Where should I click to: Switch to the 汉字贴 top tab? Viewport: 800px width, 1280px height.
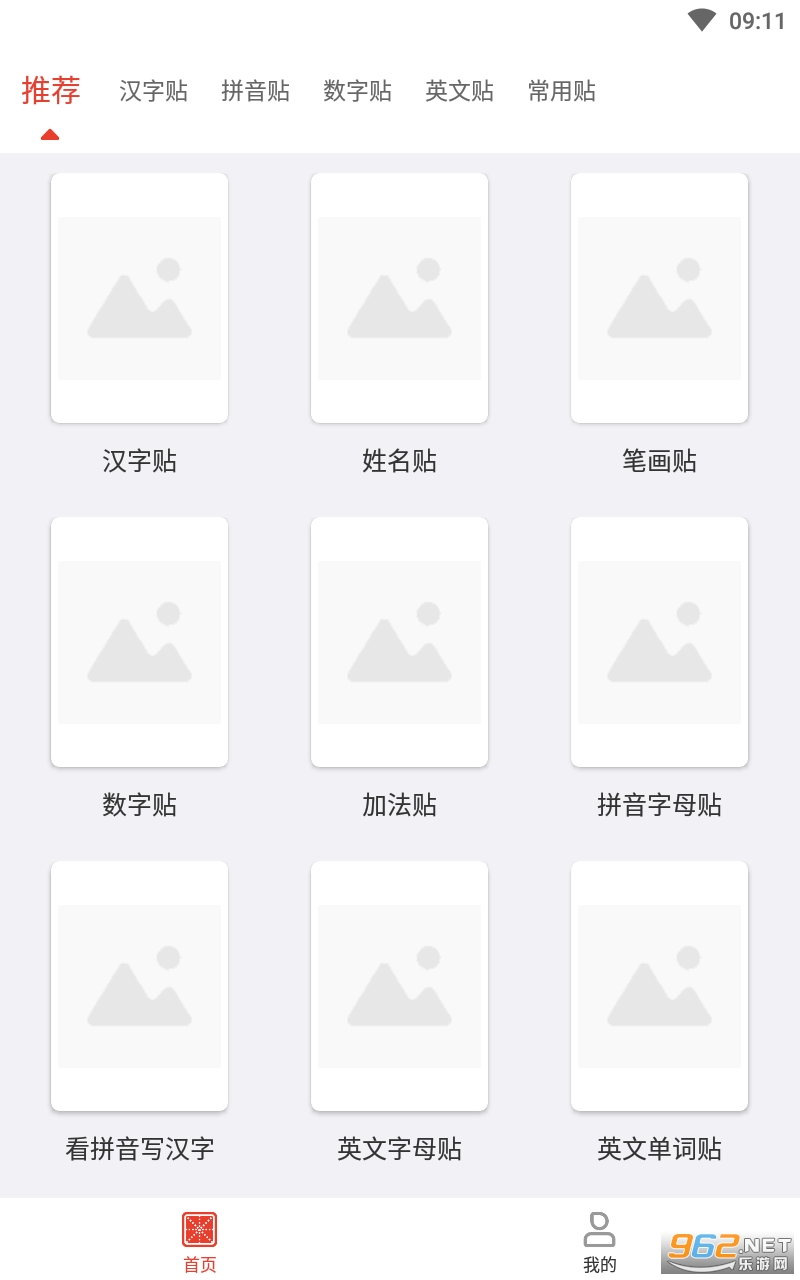coord(153,91)
